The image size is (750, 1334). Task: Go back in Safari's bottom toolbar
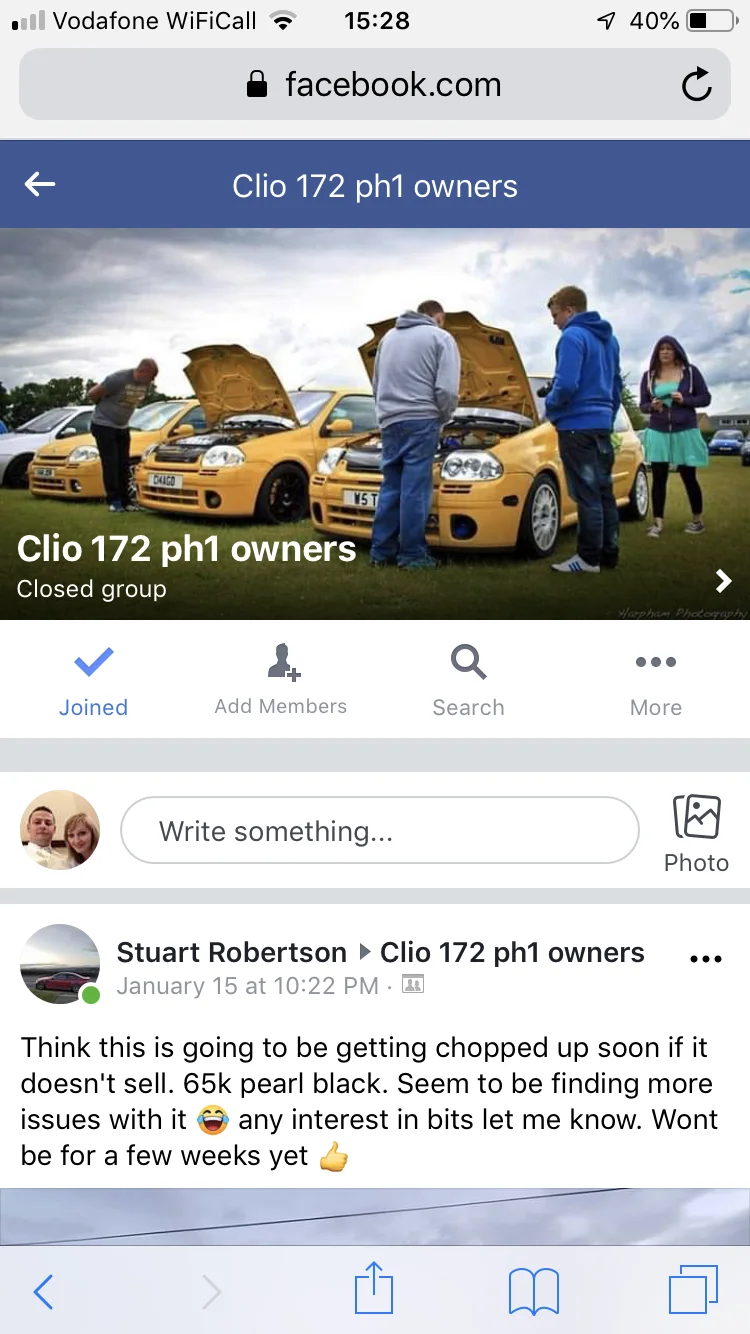[x=43, y=1292]
